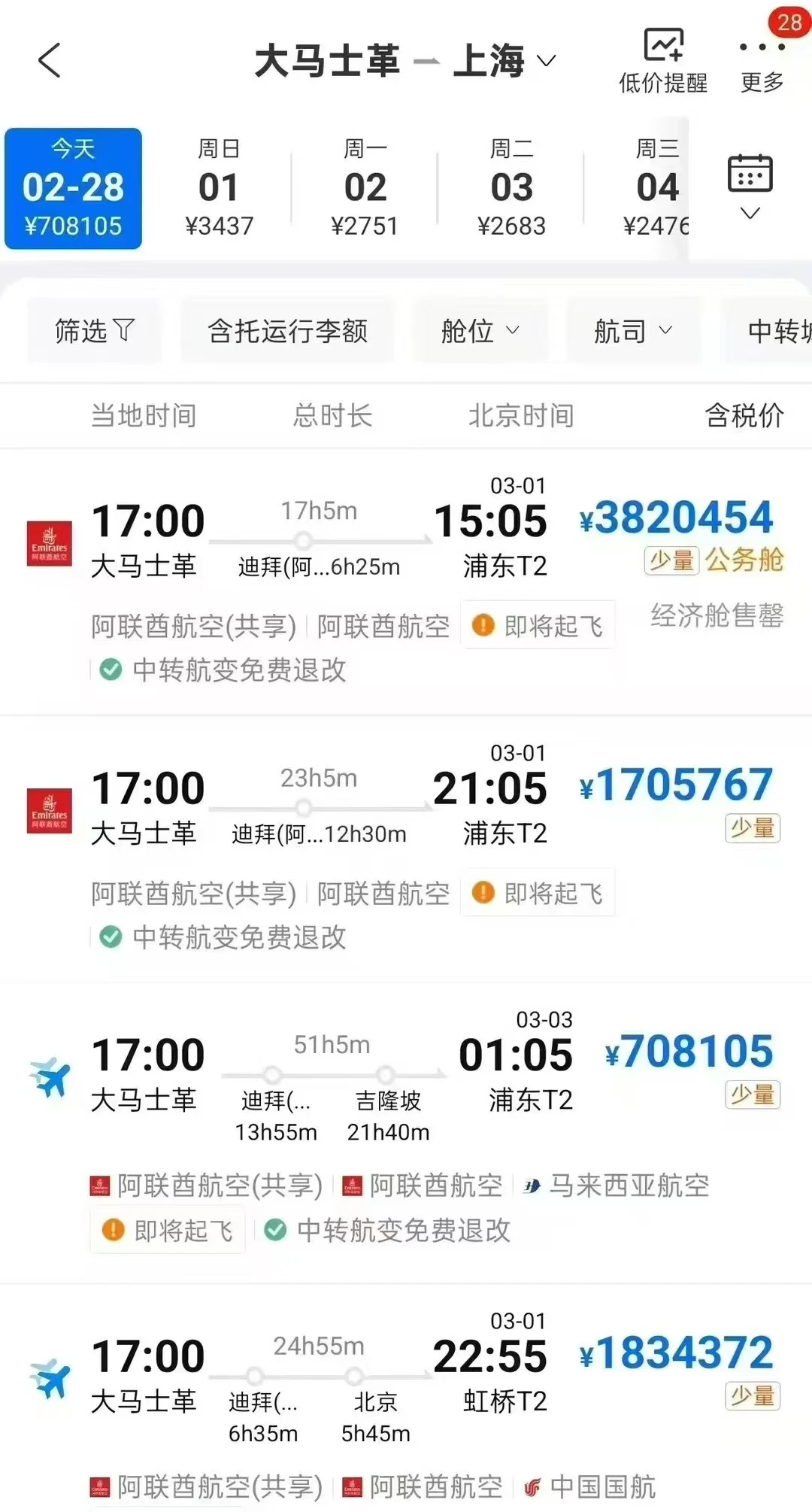Select the 周二 03 date priced ¥2683
812x1512 pixels.
coord(514,187)
